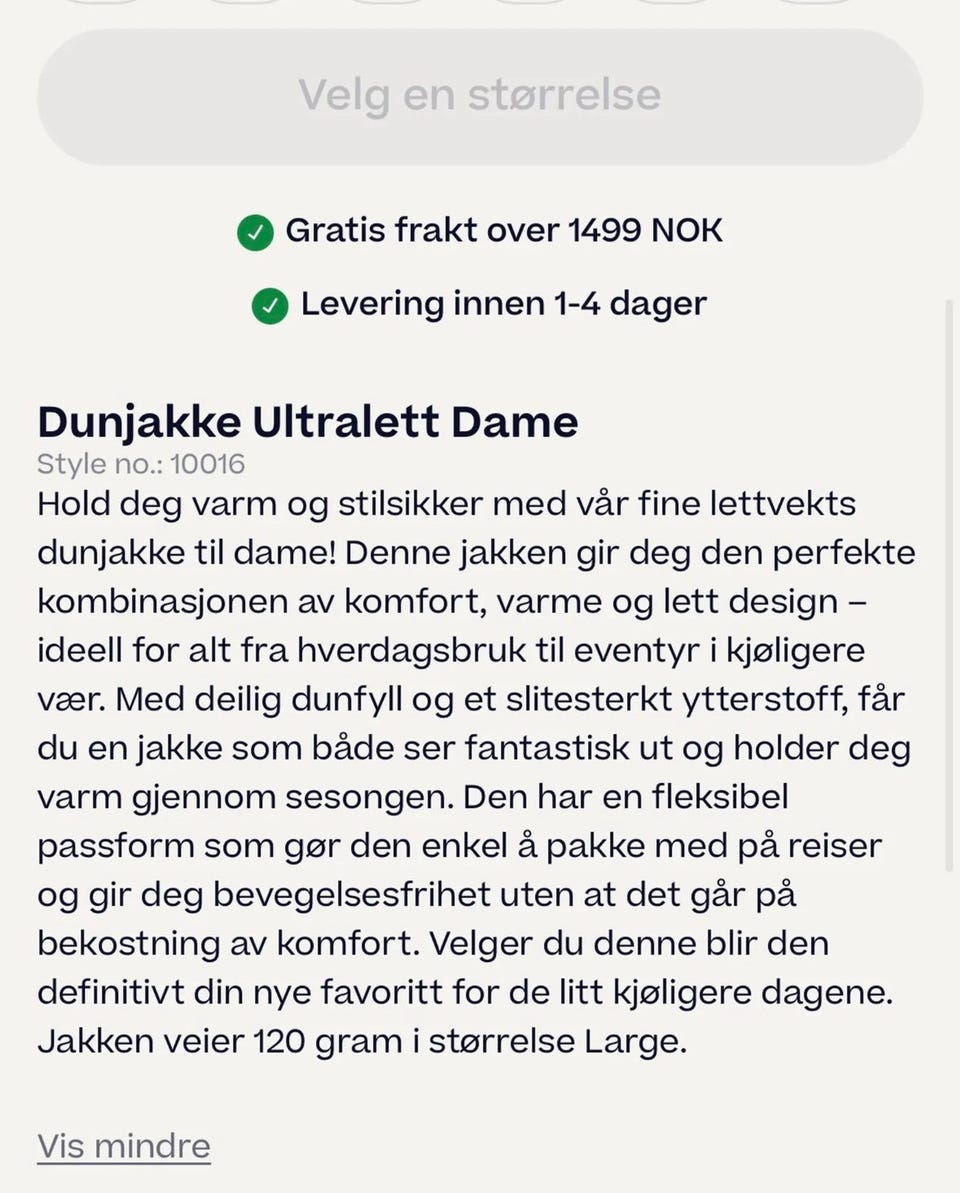Collapse the description with Vis mindre
The image size is (960, 1193).
(123, 1145)
